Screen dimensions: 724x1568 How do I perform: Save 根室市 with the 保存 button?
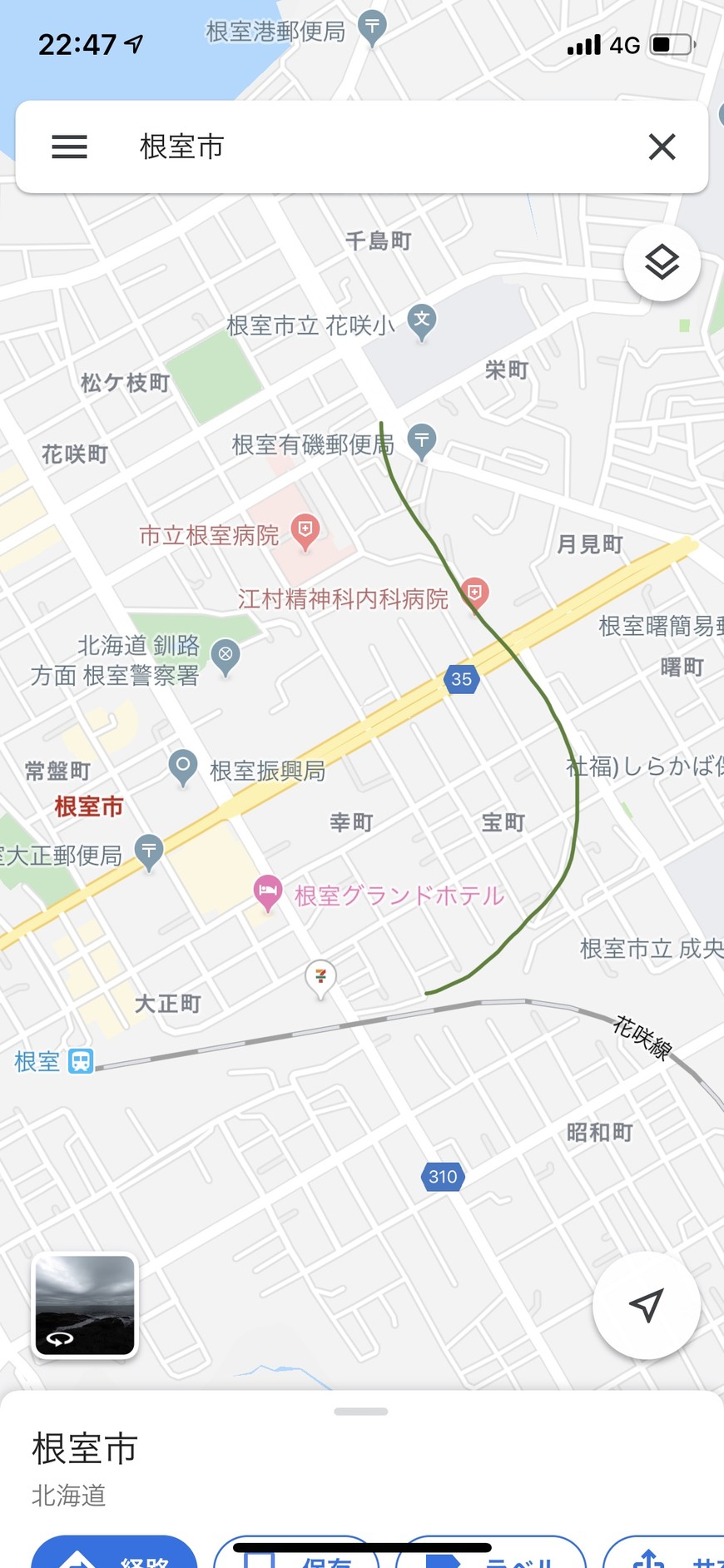(295, 1555)
